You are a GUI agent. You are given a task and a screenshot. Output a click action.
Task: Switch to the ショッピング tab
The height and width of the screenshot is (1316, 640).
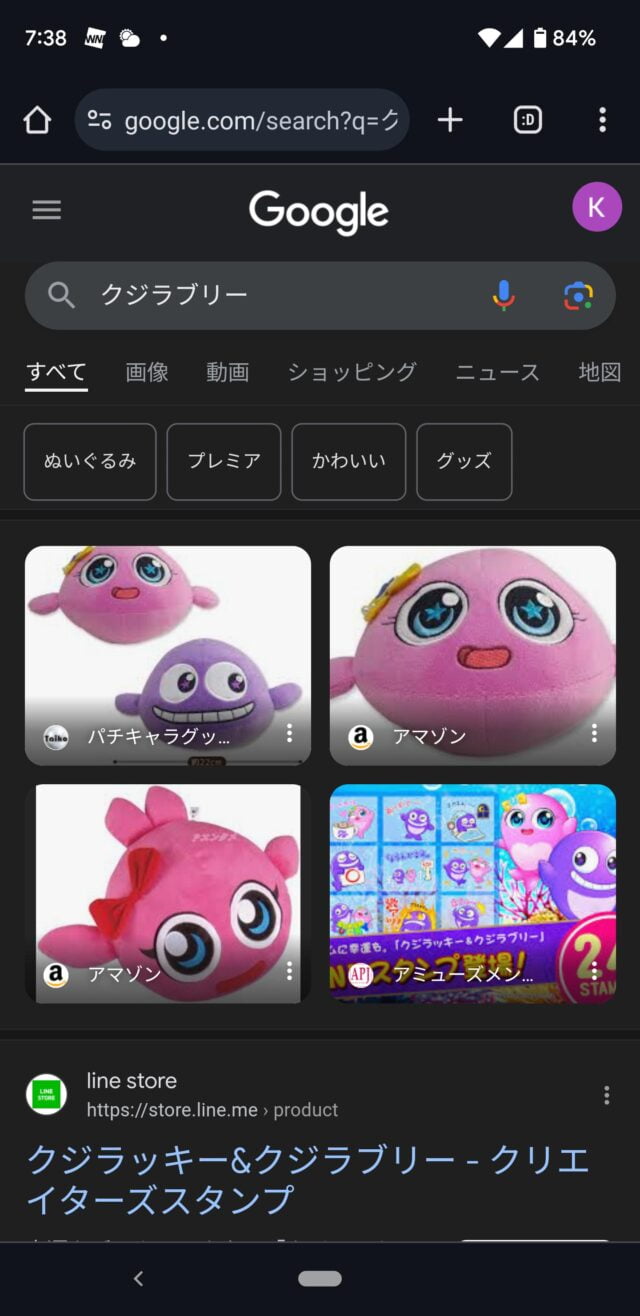[x=352, y=373]
